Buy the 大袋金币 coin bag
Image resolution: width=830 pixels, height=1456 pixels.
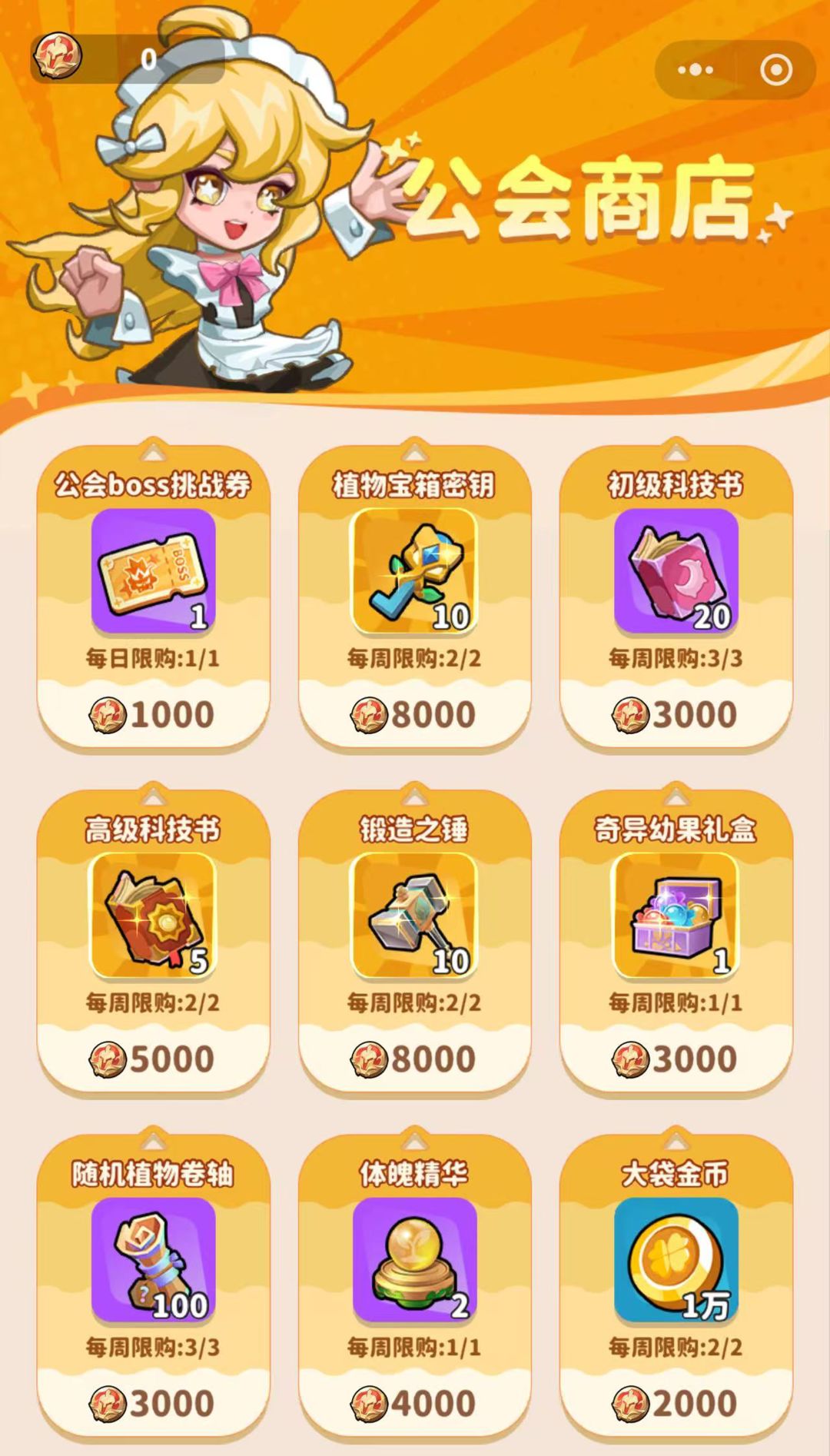676,1404
